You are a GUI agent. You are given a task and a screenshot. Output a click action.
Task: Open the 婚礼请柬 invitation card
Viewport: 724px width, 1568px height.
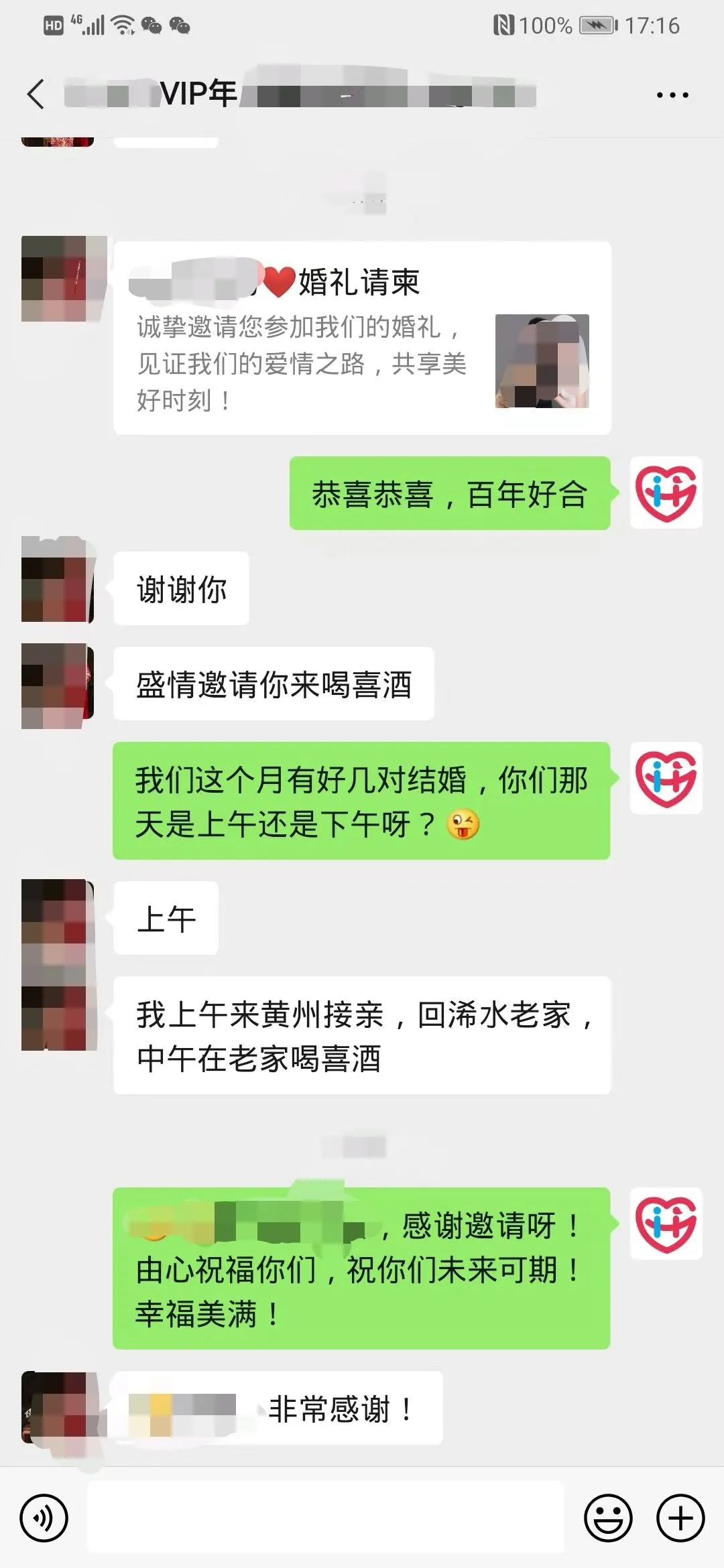pyautogui.click(x=362, y=338)
